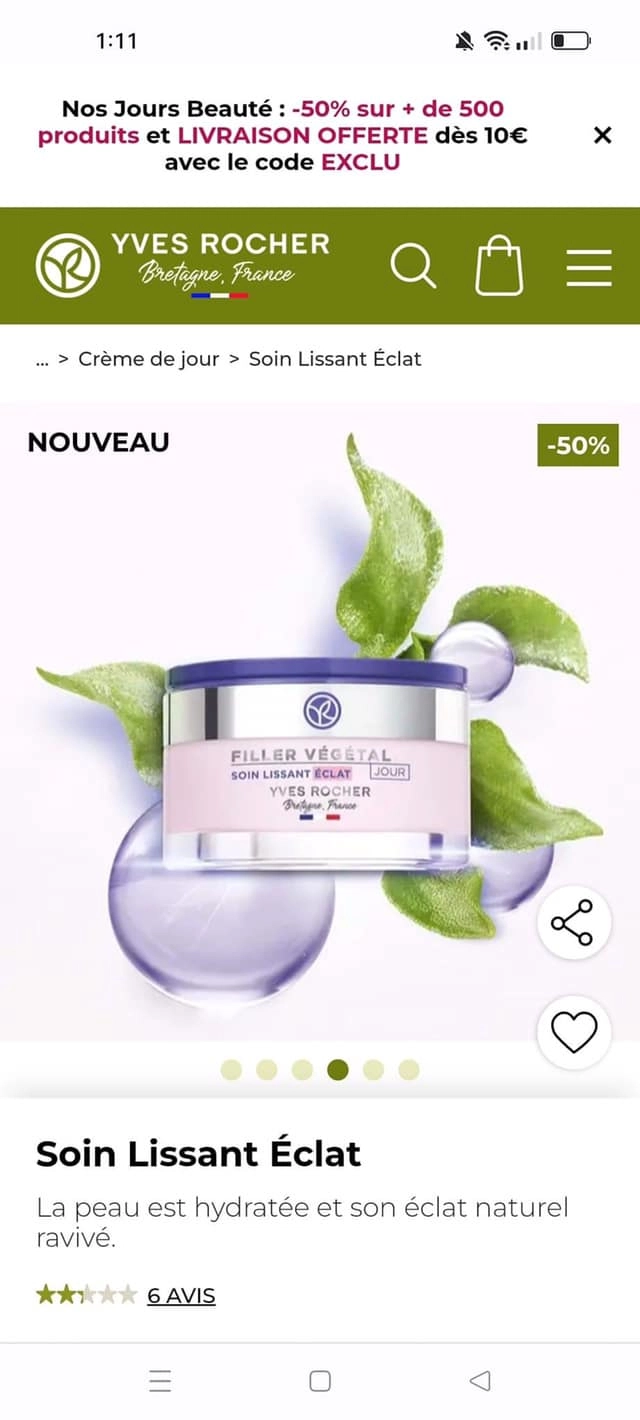The image size is (640, 1420).
Task: Open the Yves Rocher homepage logo
Action: 183,265
